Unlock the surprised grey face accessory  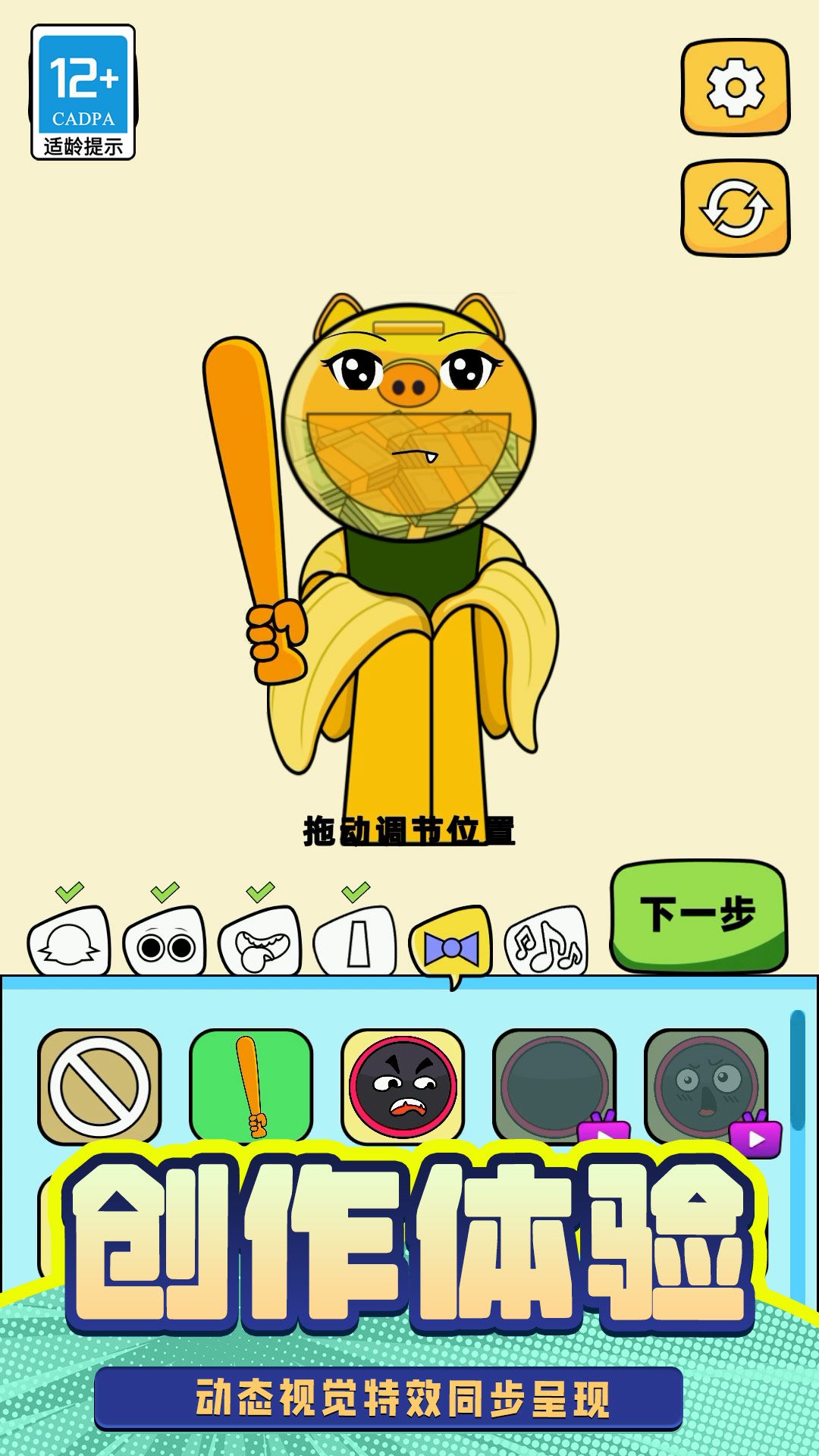point(706,1086)
